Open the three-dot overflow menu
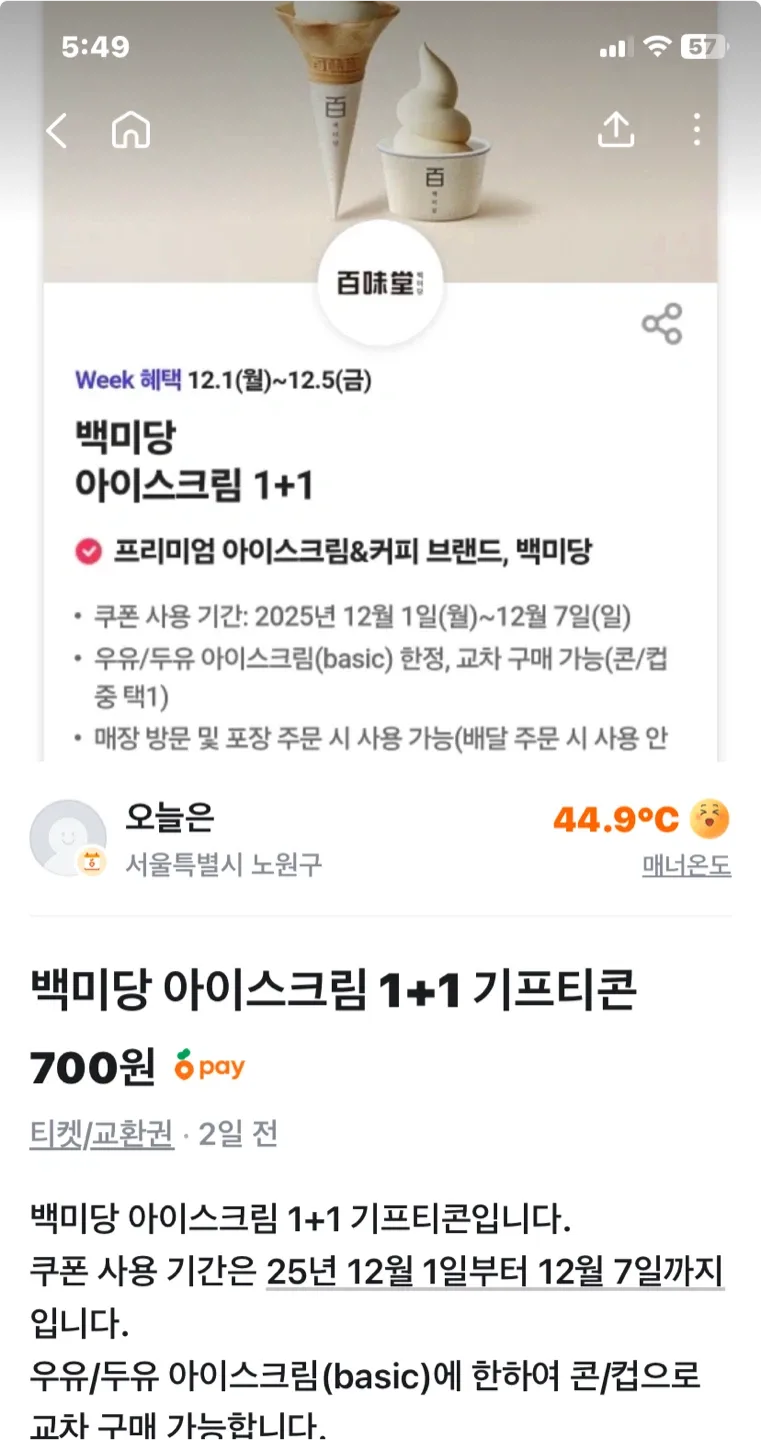Viewport: 761px width, 1440px height. pos(697,130)
